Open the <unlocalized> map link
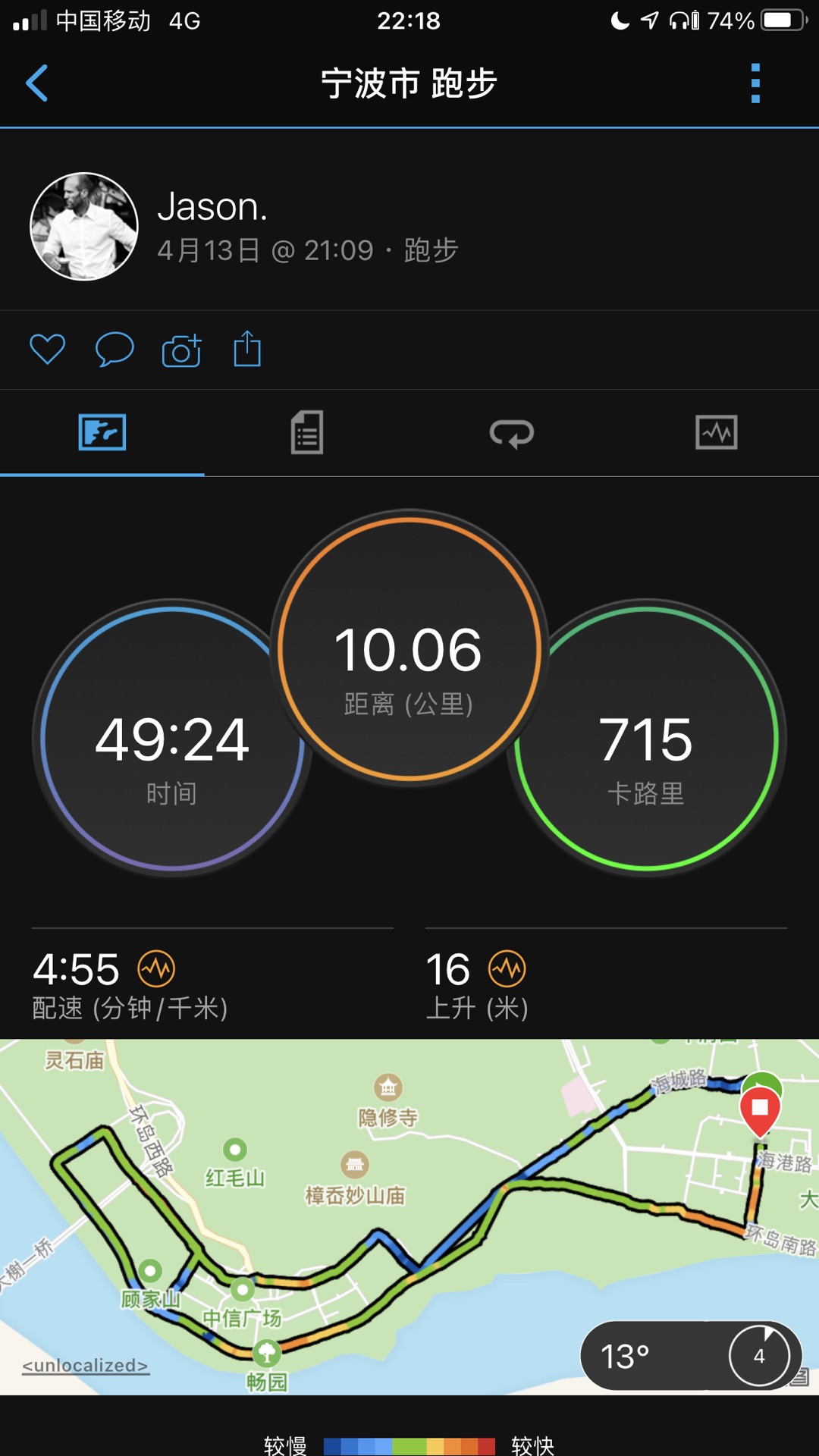 pyautogui.click(x=86, y=1366)
